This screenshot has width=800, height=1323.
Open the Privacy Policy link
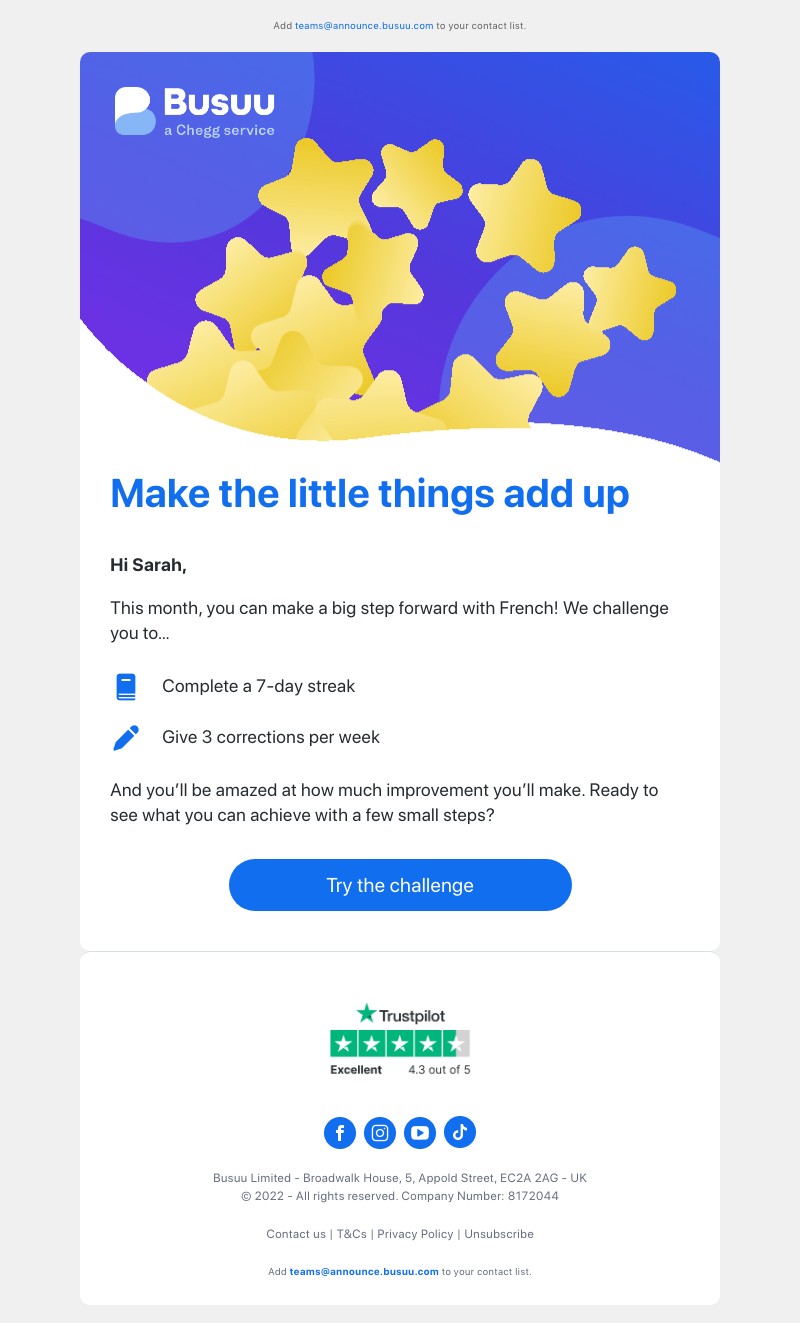[x=415, y=1234]
